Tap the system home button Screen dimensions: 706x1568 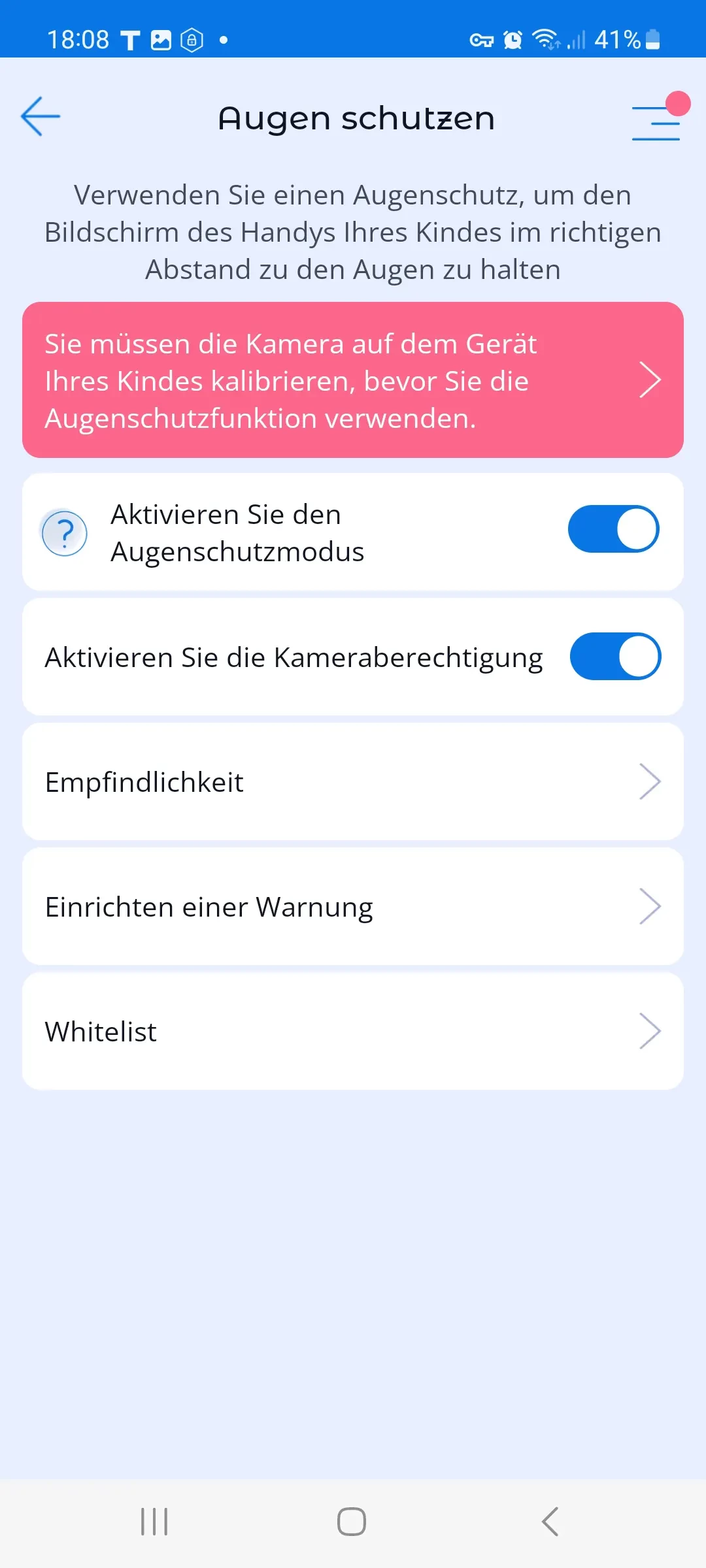click(352, 1522)
